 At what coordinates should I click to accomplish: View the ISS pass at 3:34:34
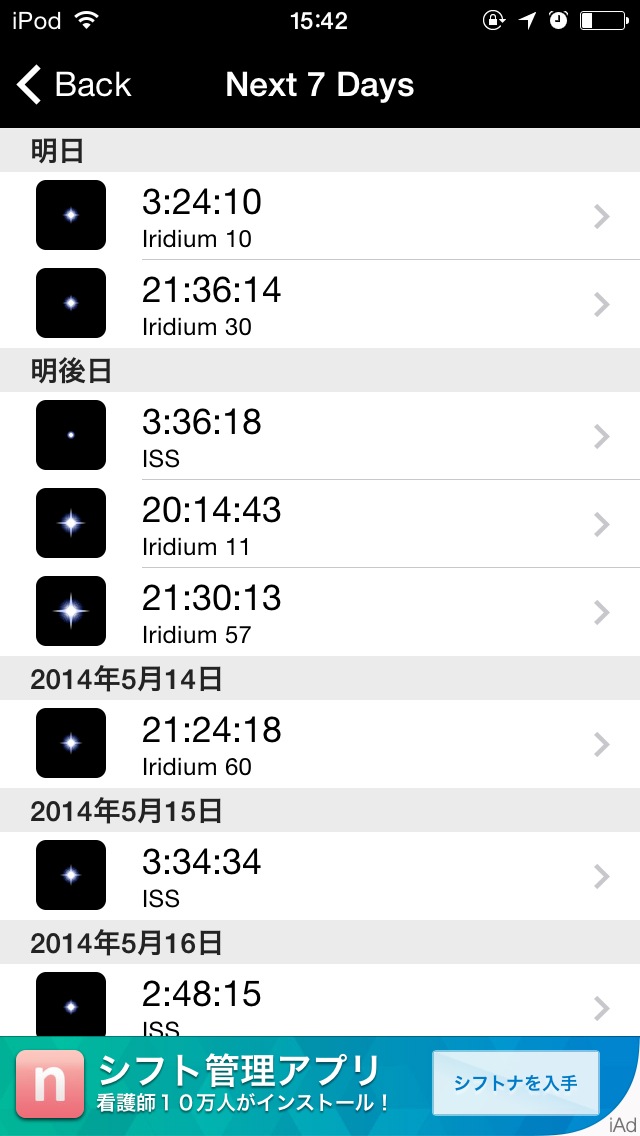320,876
